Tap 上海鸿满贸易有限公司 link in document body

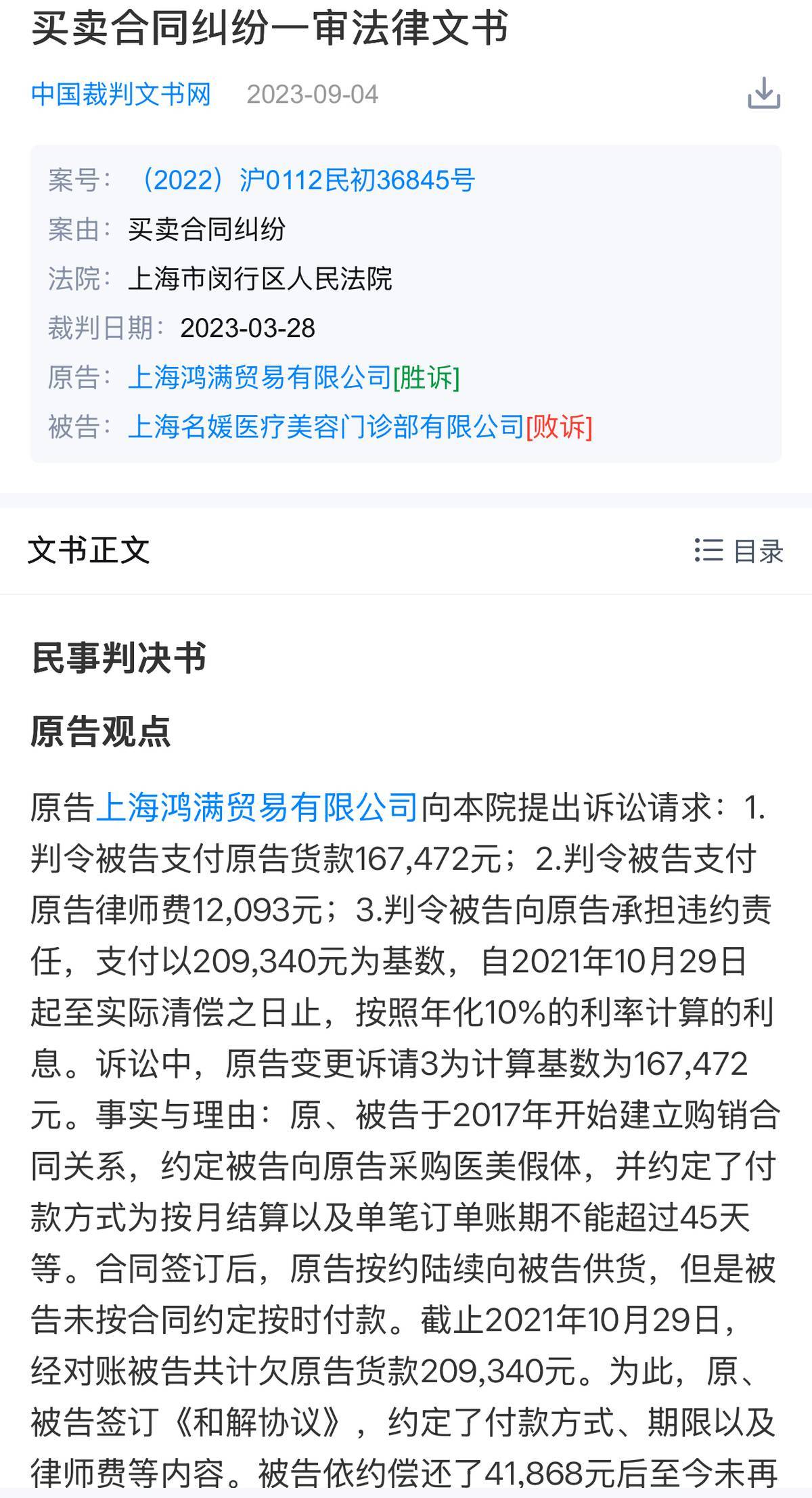click(257, 808)
